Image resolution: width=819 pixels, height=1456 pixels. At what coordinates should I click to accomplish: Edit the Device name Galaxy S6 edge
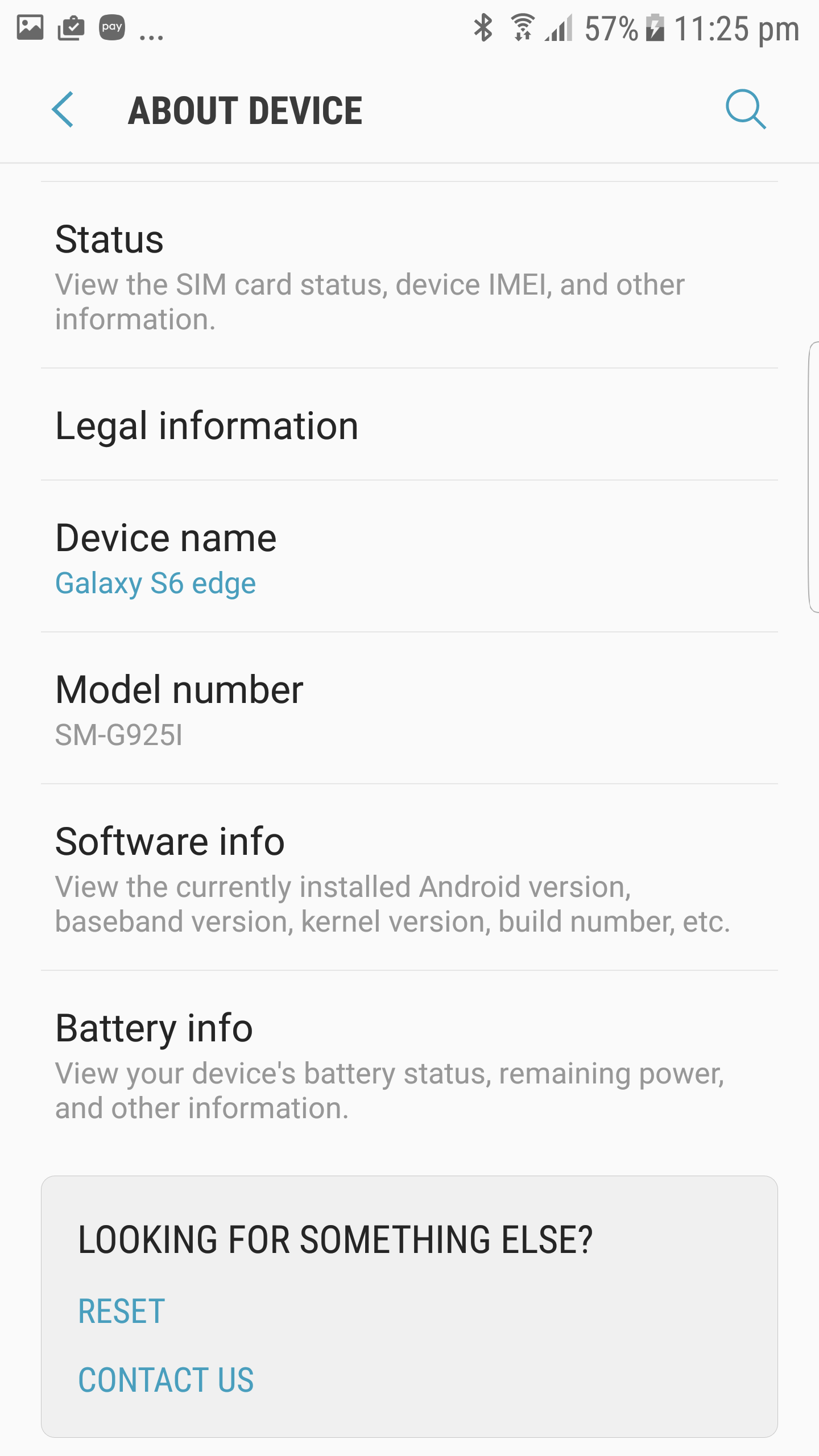tap(409, 556)
